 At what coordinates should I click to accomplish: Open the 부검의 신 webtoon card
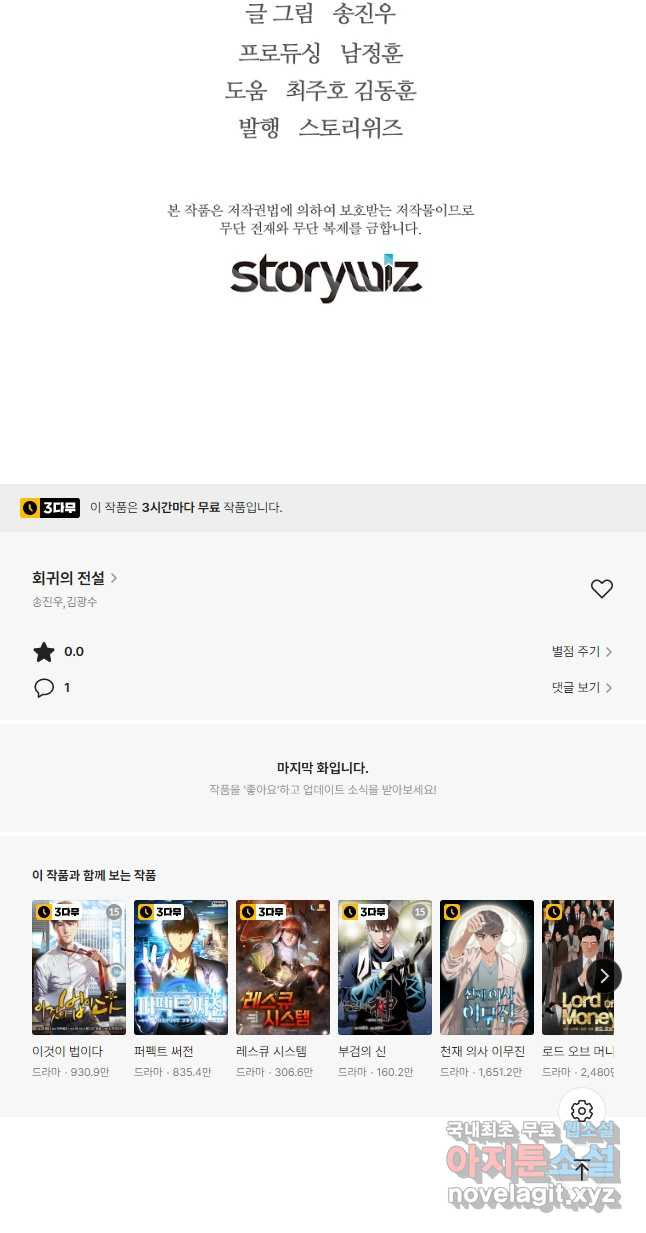coord(385,967)
